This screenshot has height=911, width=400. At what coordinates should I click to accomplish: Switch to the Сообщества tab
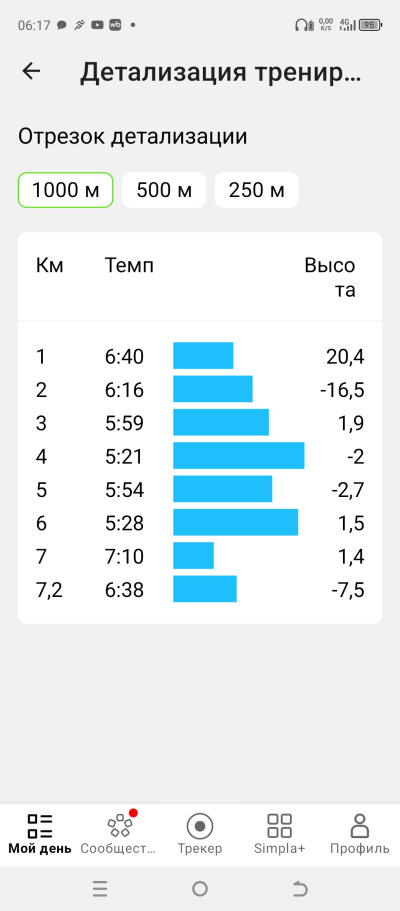click(x=119, y=834)
